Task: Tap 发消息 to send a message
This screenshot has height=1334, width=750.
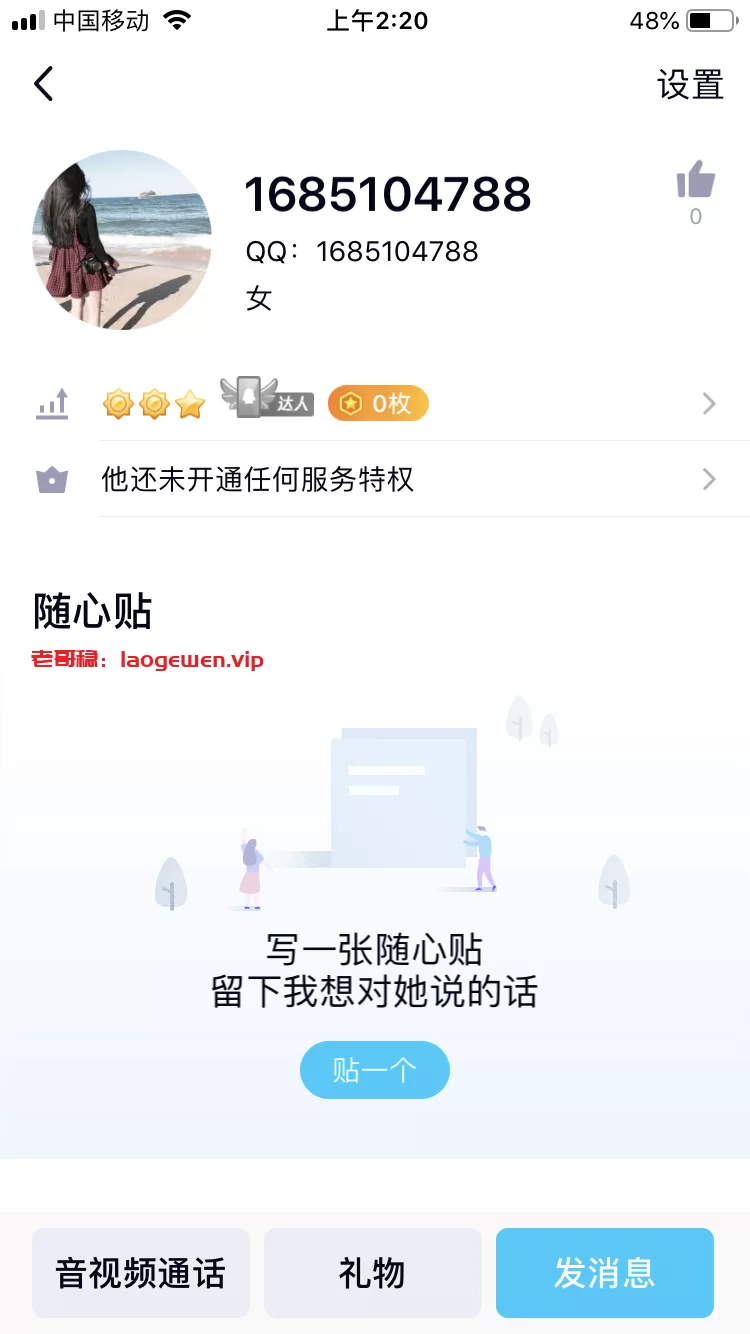Action: [x=605, y=1273]
